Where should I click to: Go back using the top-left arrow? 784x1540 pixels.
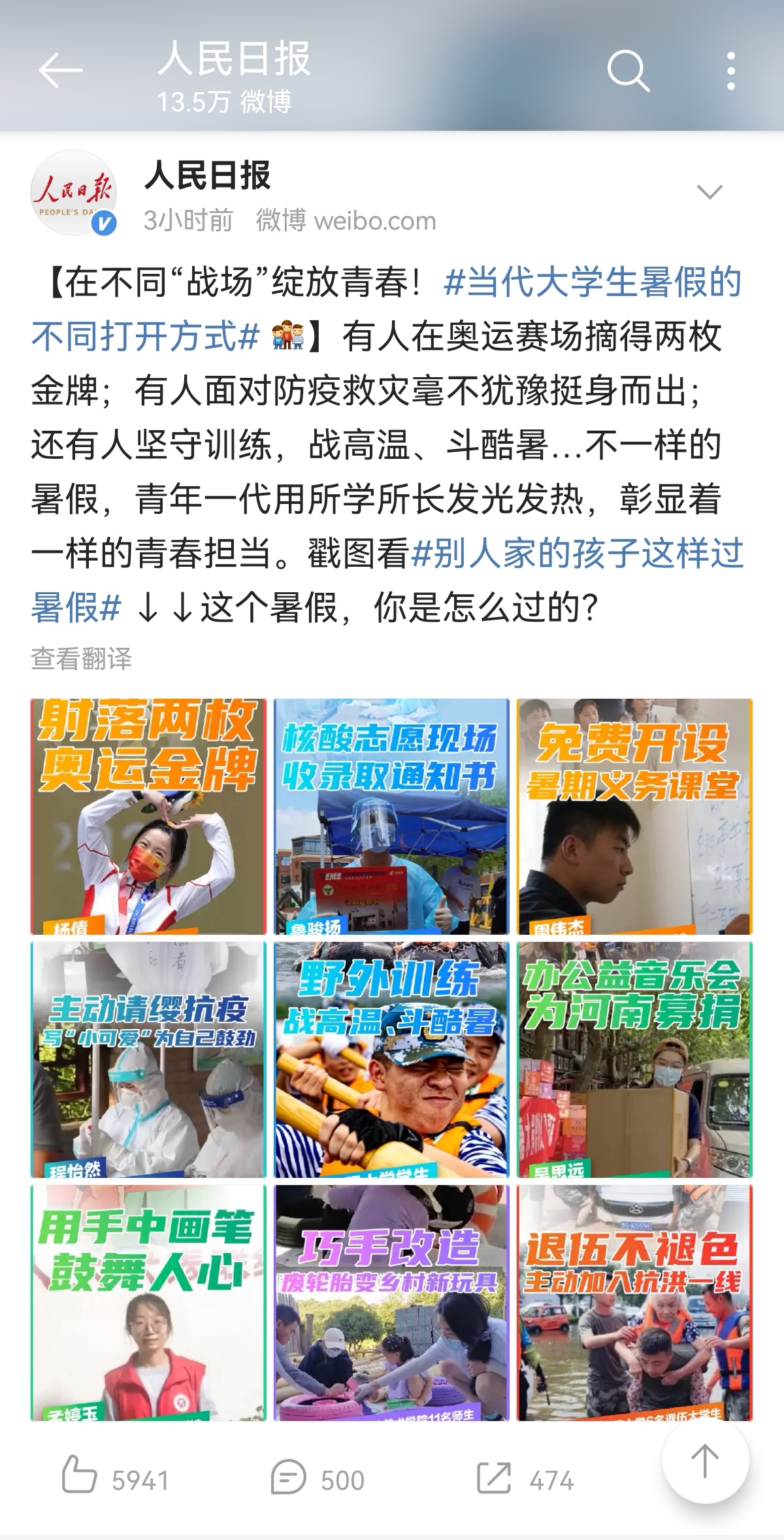pos(61,70)
